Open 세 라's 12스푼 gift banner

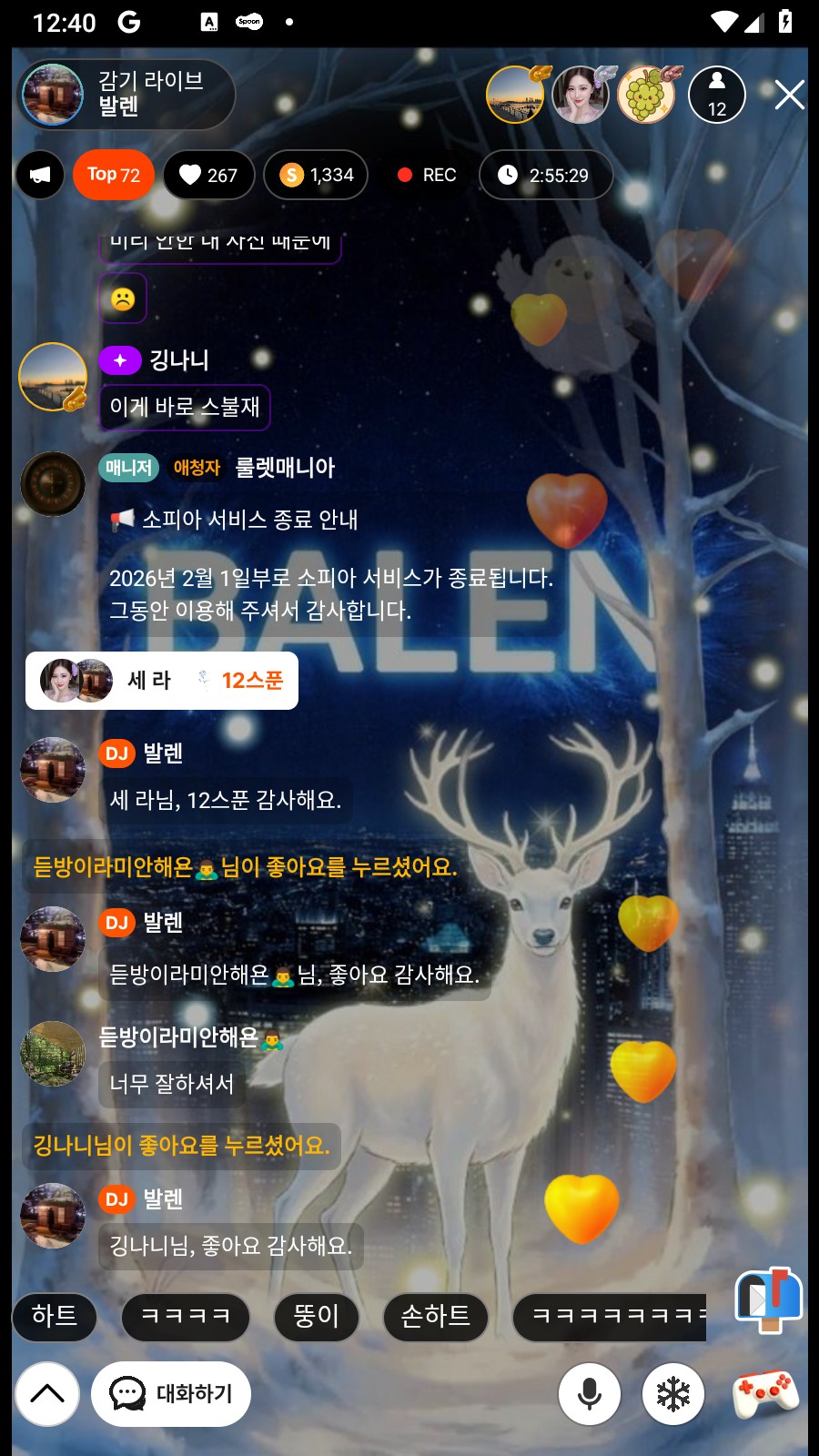tap(162, 681)
